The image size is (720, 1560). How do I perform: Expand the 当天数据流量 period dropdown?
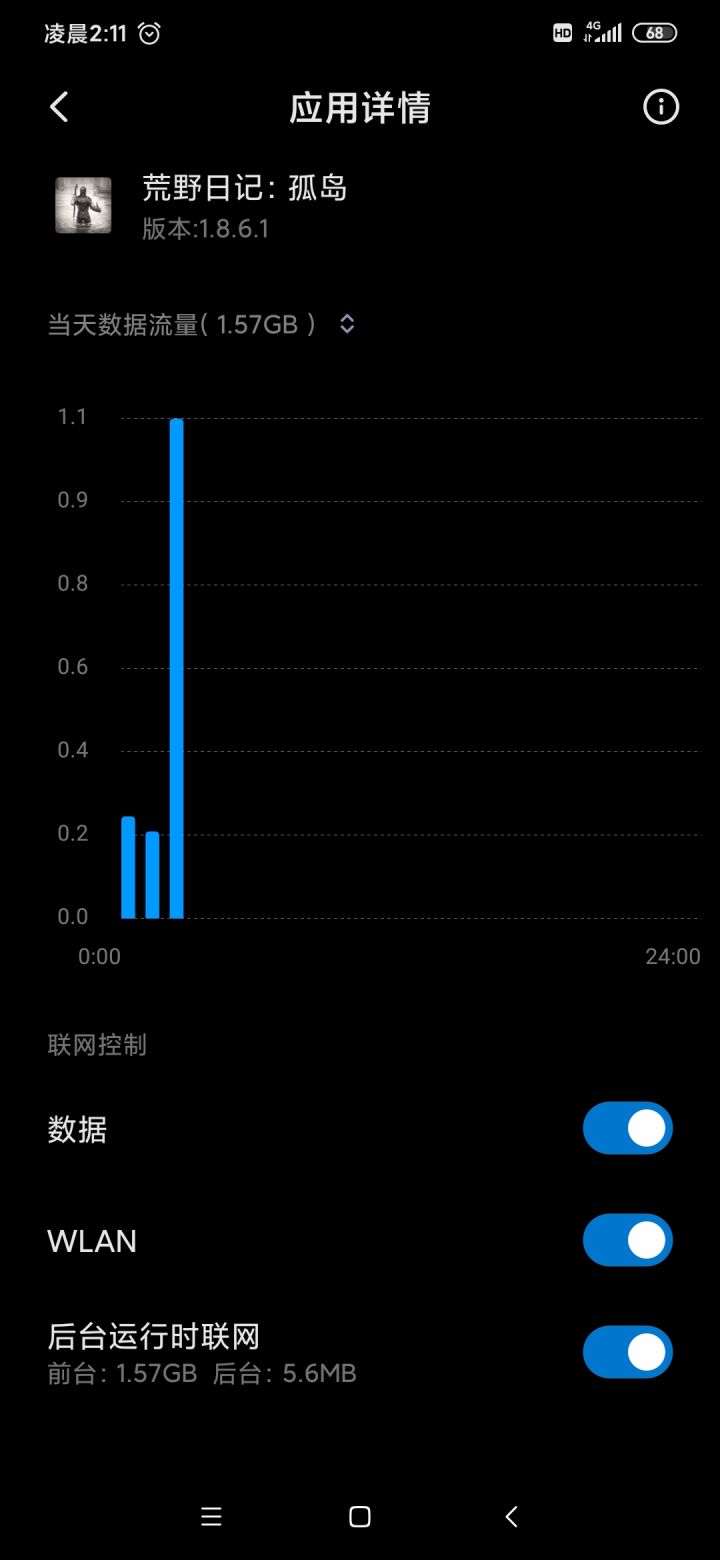(347, 324)
